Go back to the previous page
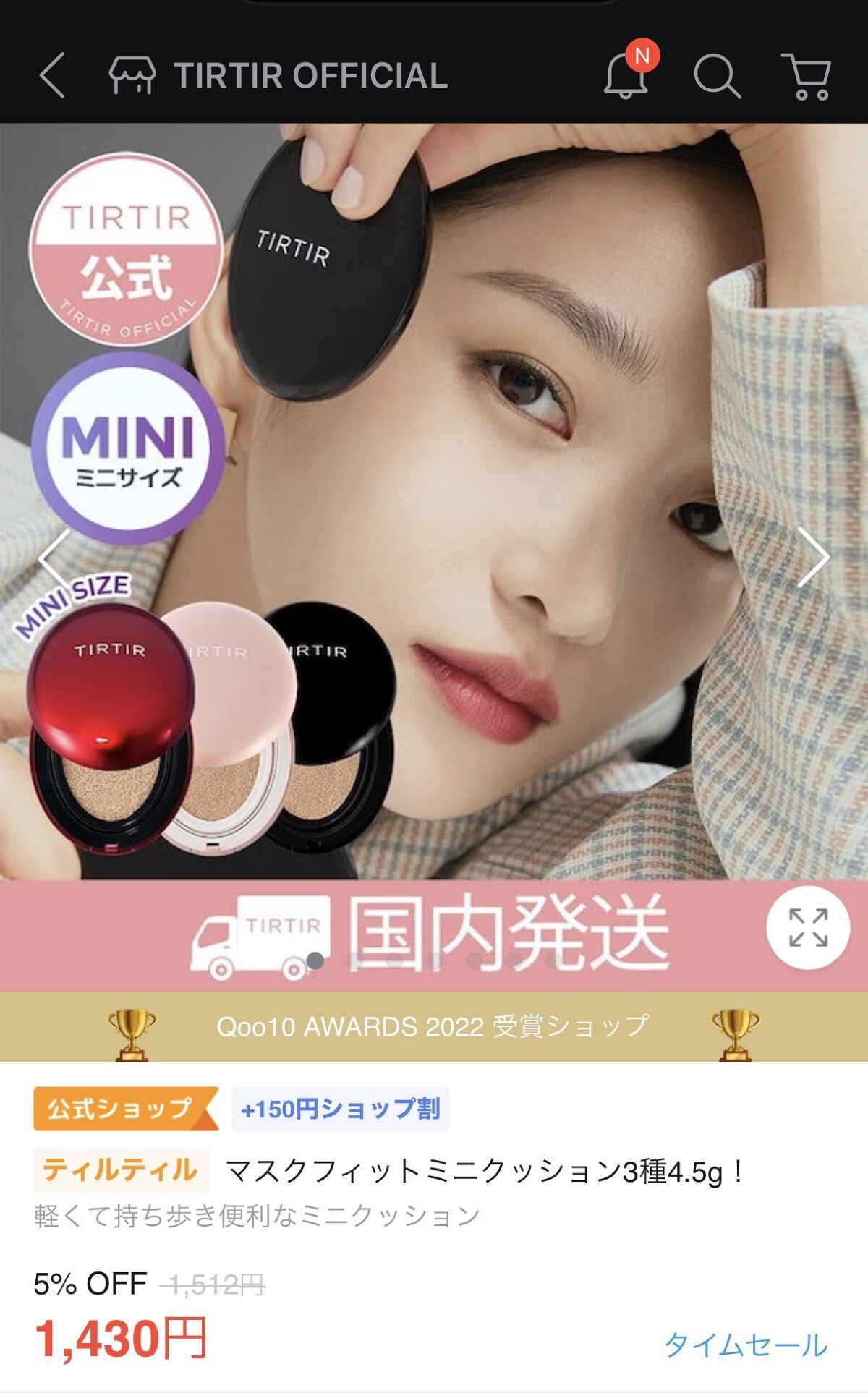Screen dimensions: 868x1393 click(52, 75)
